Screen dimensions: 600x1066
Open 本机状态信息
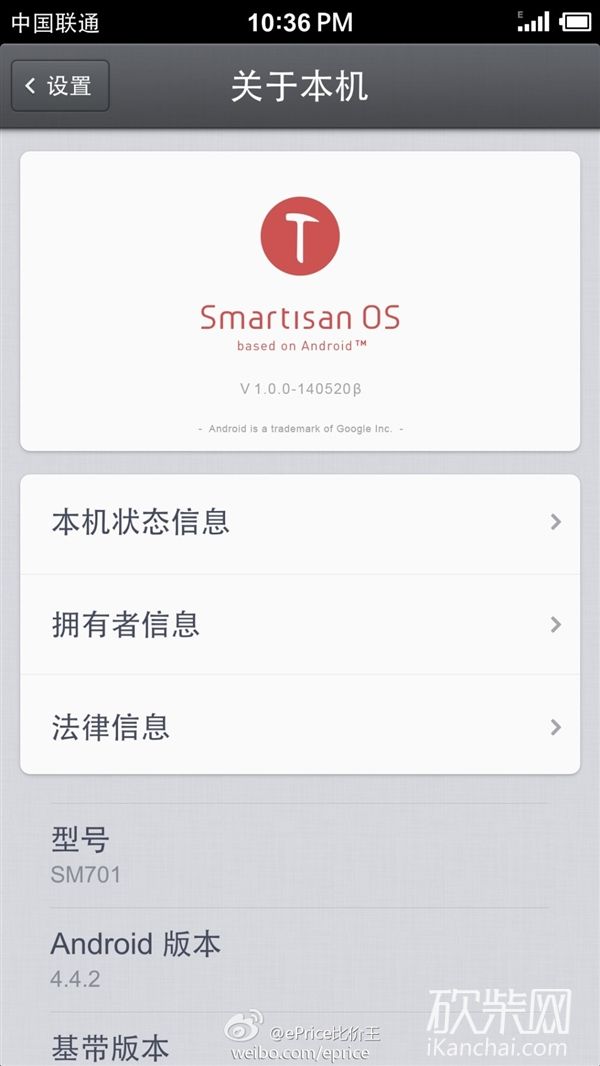300,522
